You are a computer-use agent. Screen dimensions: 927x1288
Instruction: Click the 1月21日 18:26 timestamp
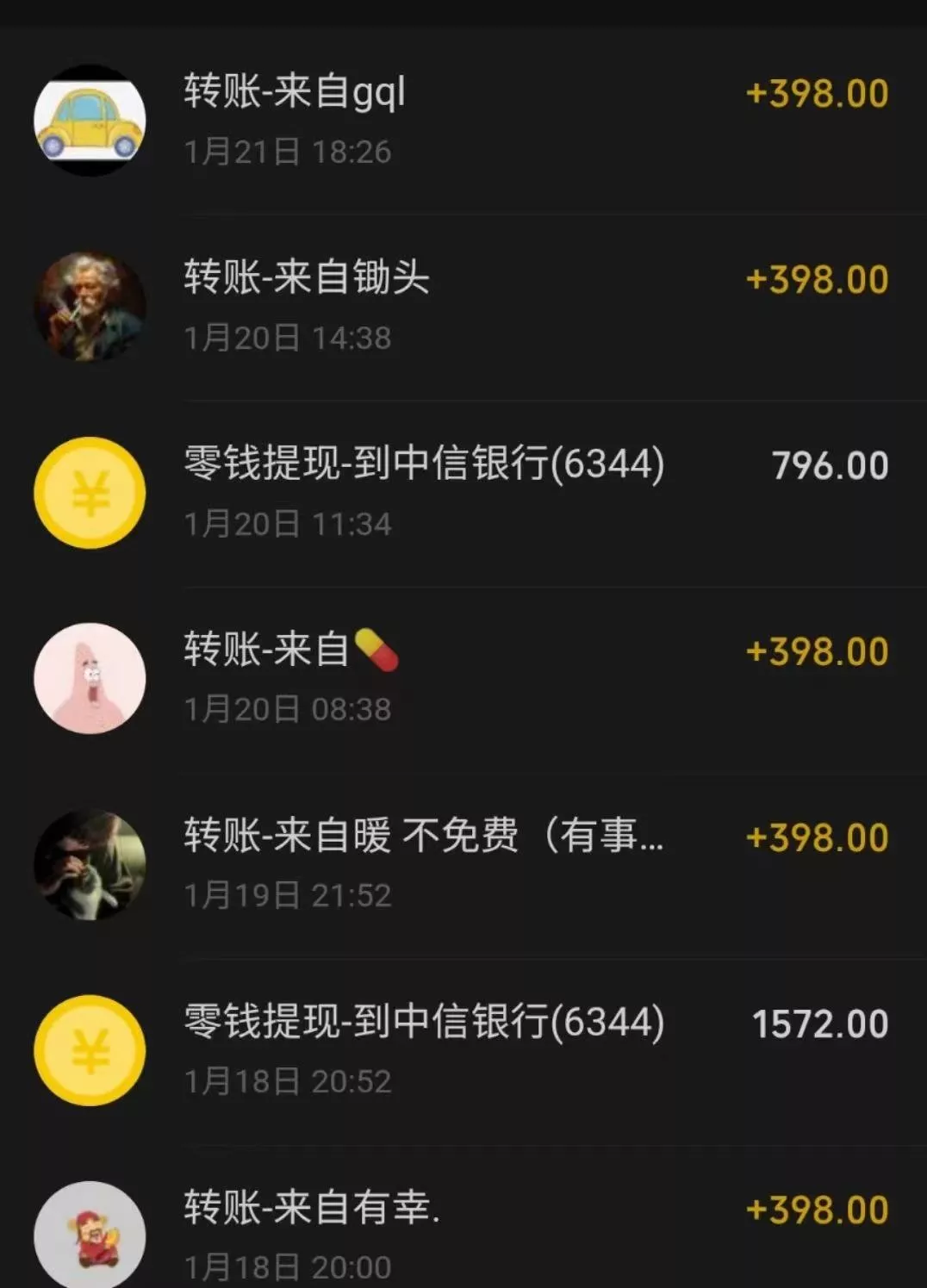pos(289,152)
